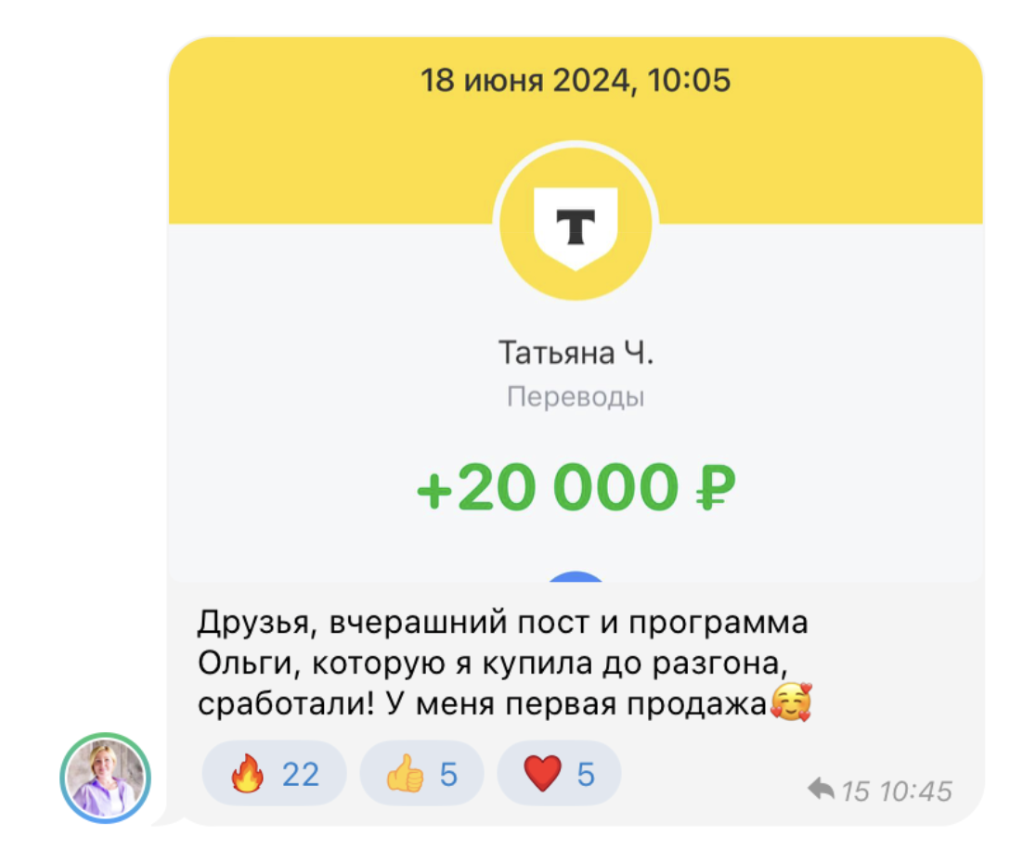View the 15 replies to this message

[x=838, y=791]
